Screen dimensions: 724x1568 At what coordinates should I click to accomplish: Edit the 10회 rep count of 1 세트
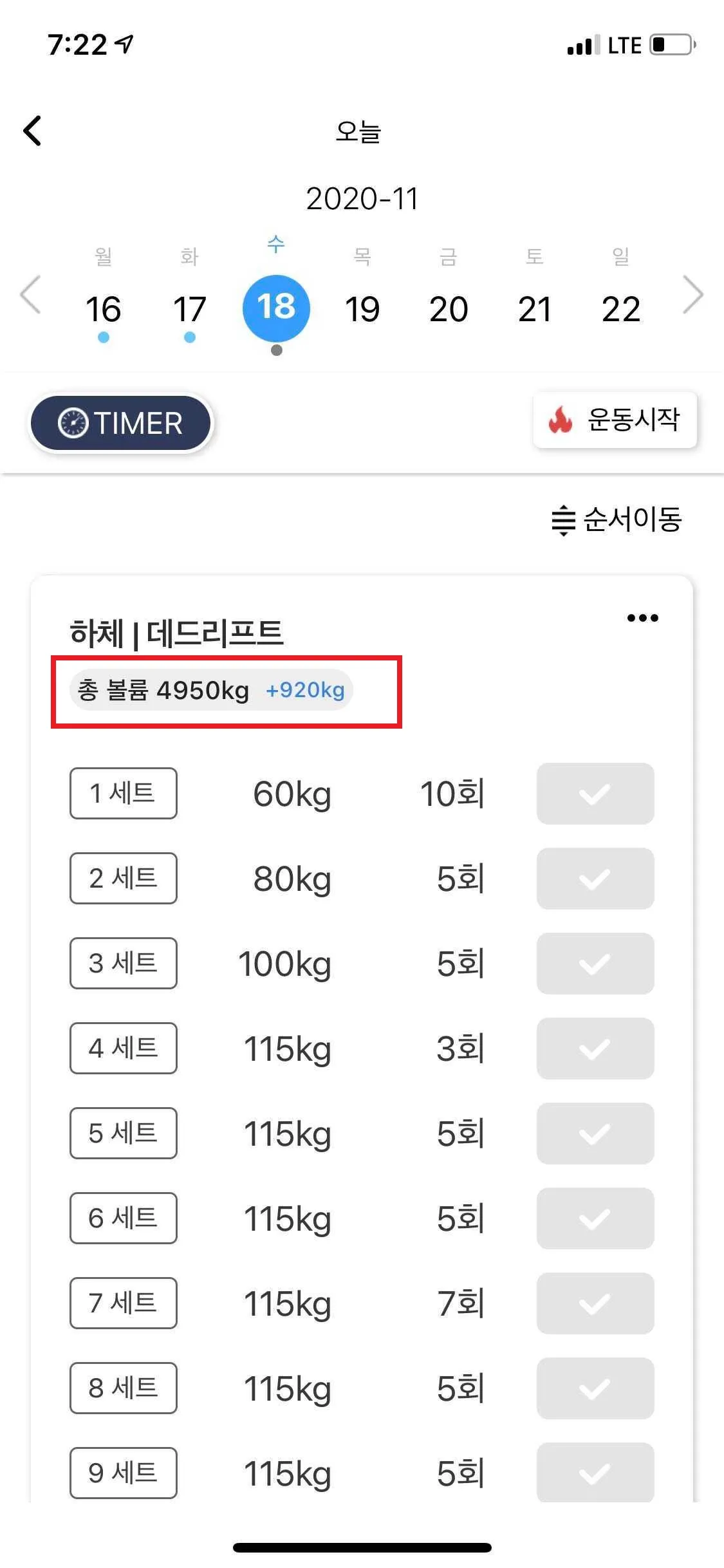[452, 794]
